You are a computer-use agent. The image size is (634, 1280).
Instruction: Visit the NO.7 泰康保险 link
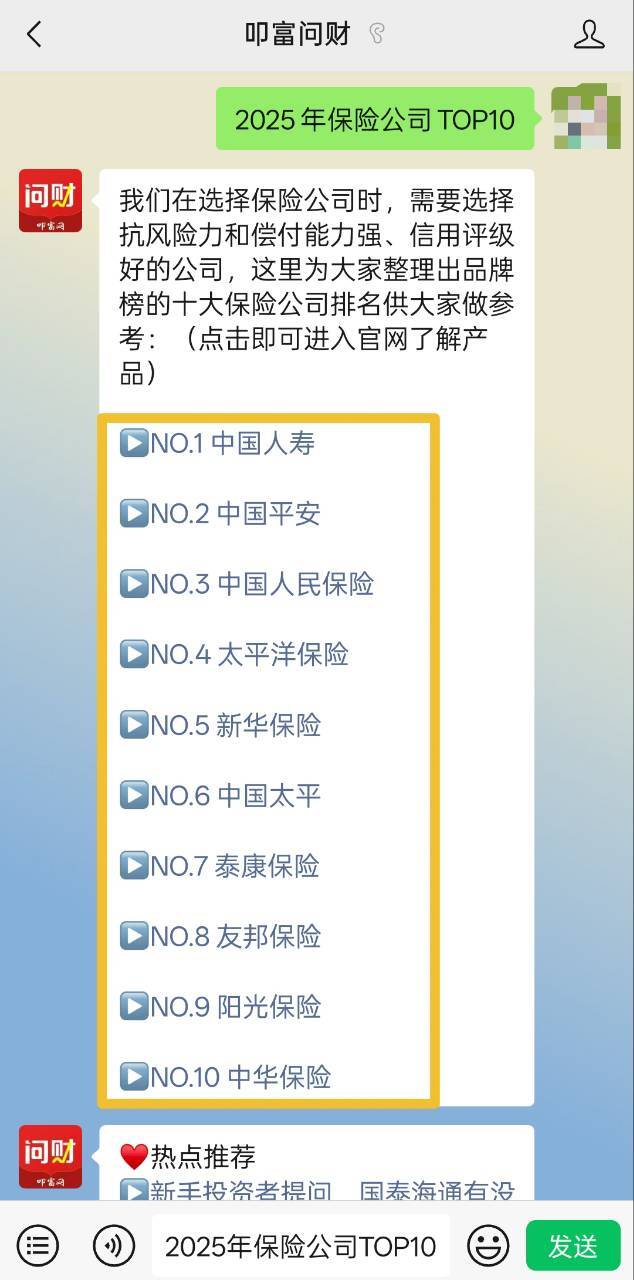pyautogui.click(x=219, y=866)
